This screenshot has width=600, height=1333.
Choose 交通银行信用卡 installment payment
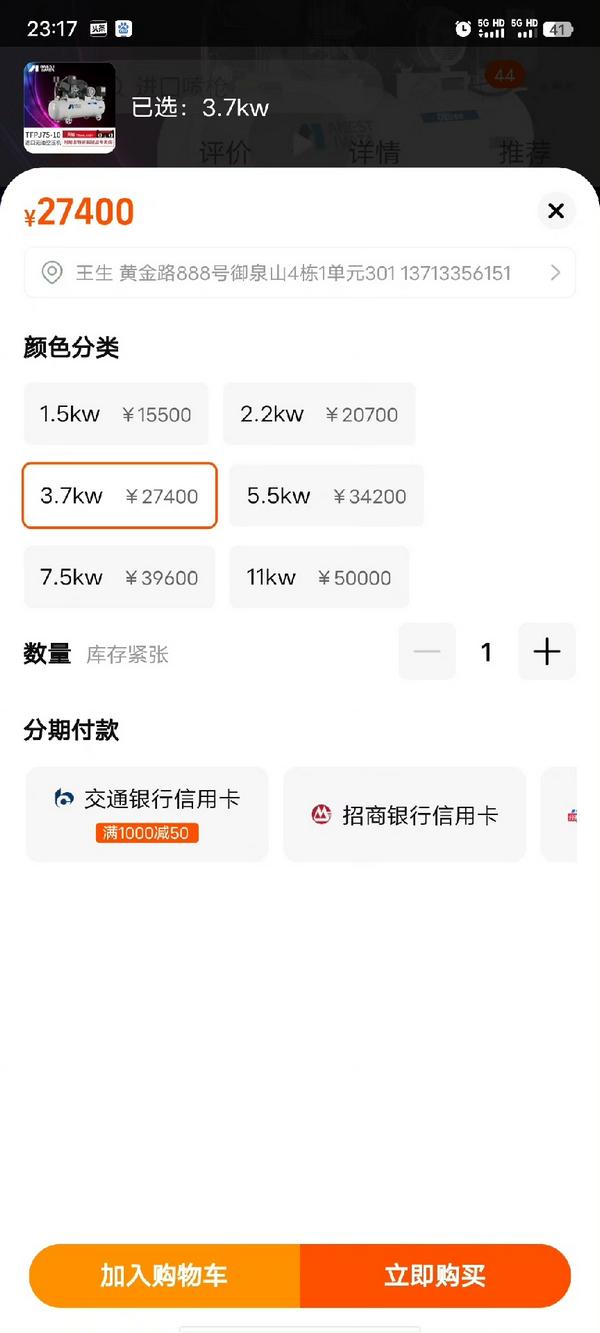[x=147, y=814]
